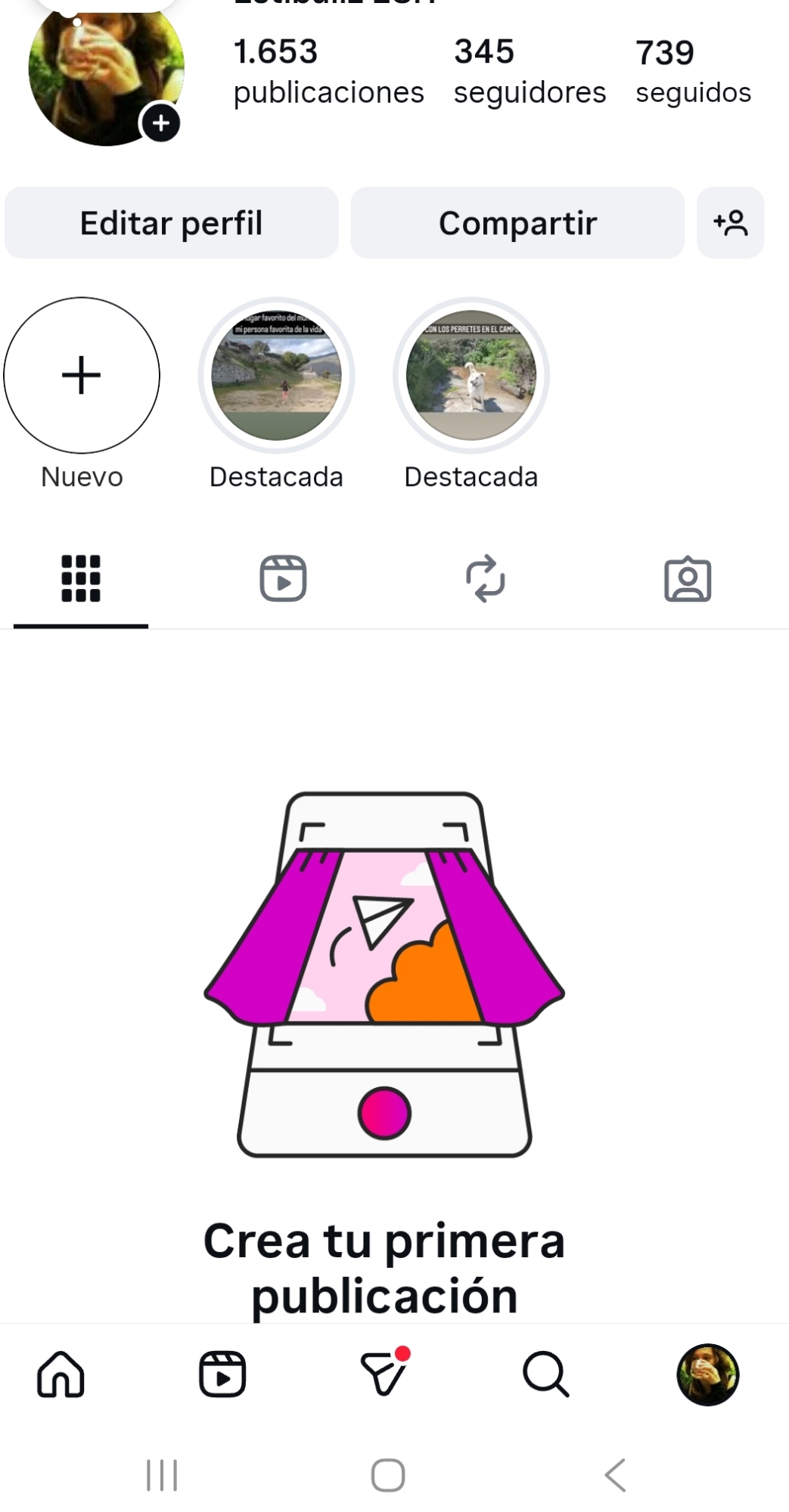Share profile via Compartir button
Screen dimensions: 789x1512
(517, 223)
